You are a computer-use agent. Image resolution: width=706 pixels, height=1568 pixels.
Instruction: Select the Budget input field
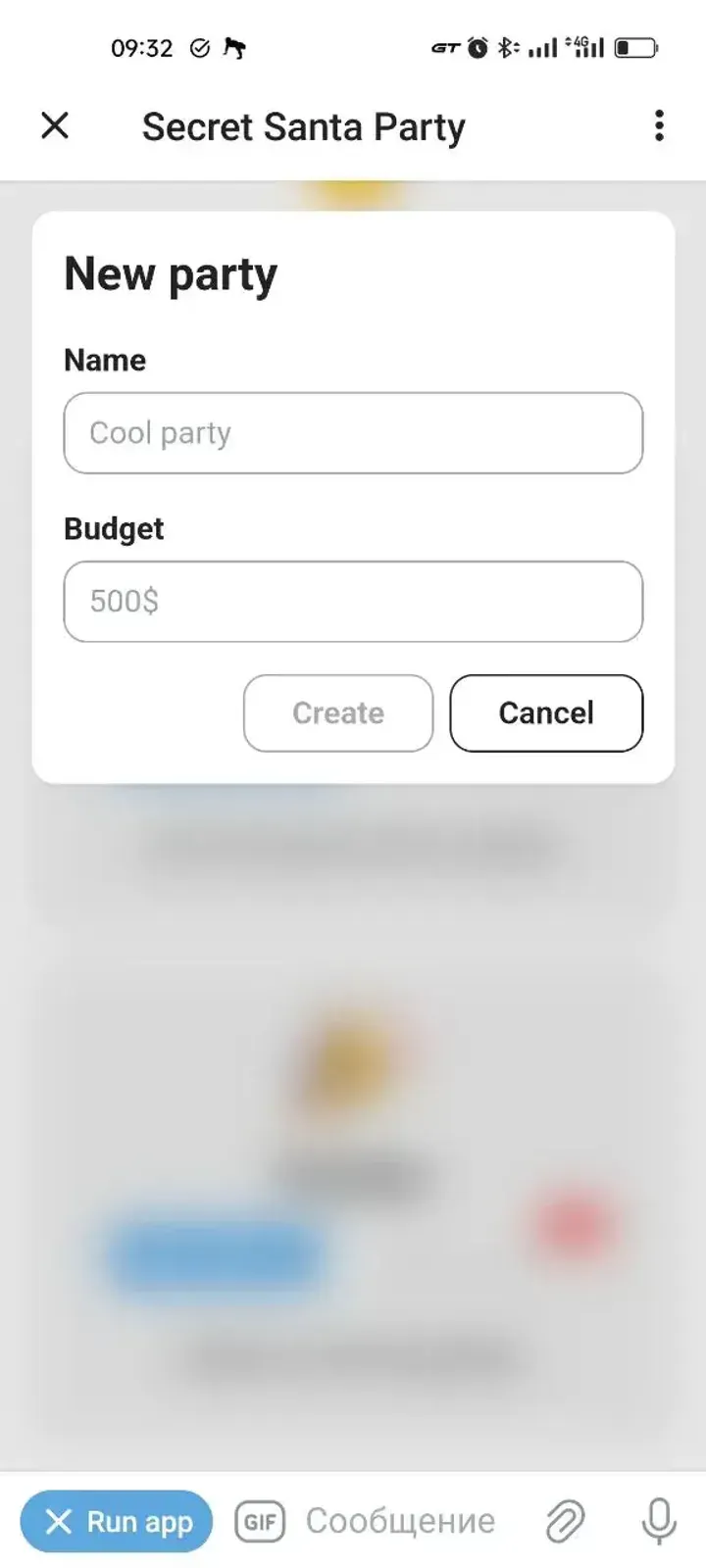coord(353,602)
